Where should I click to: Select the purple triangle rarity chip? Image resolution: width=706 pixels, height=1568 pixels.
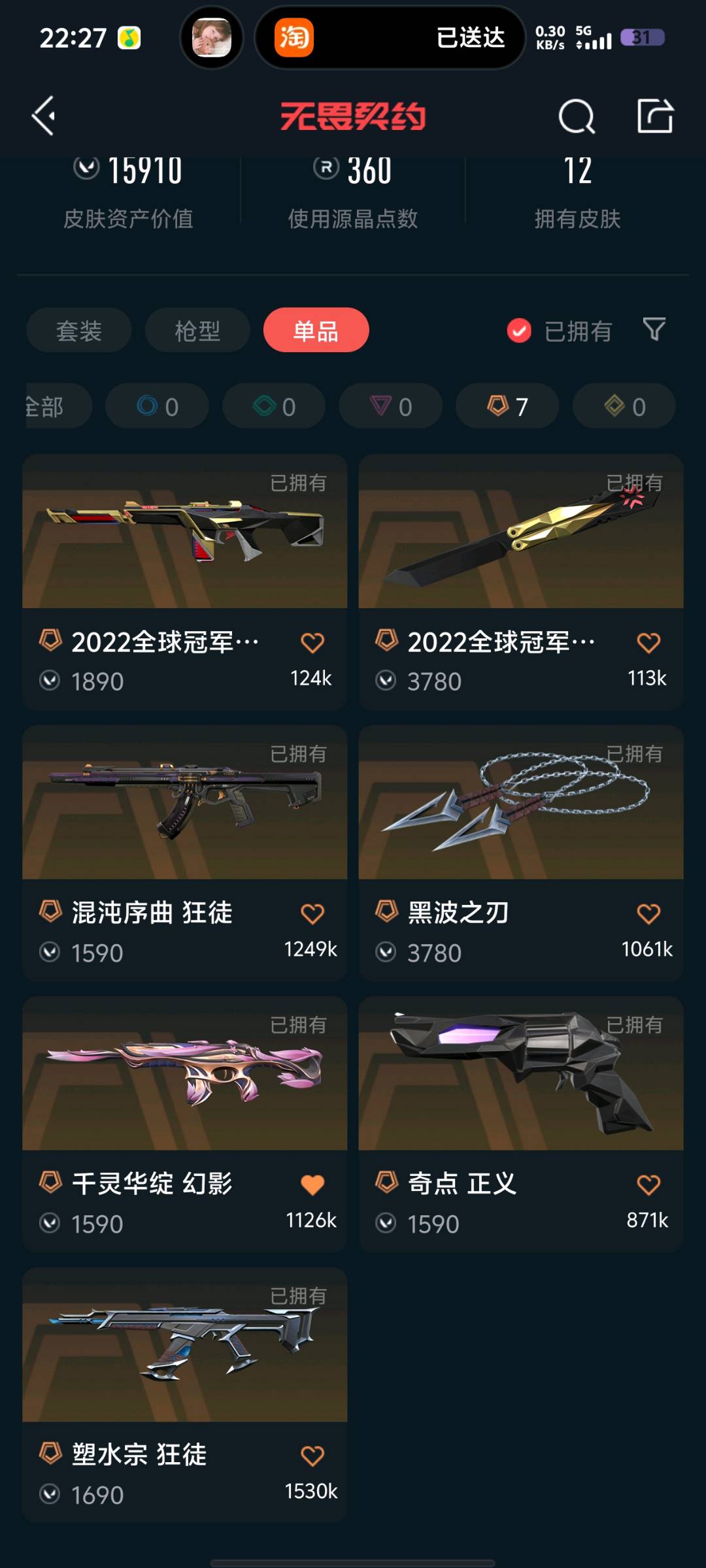[x=390, y=406]
